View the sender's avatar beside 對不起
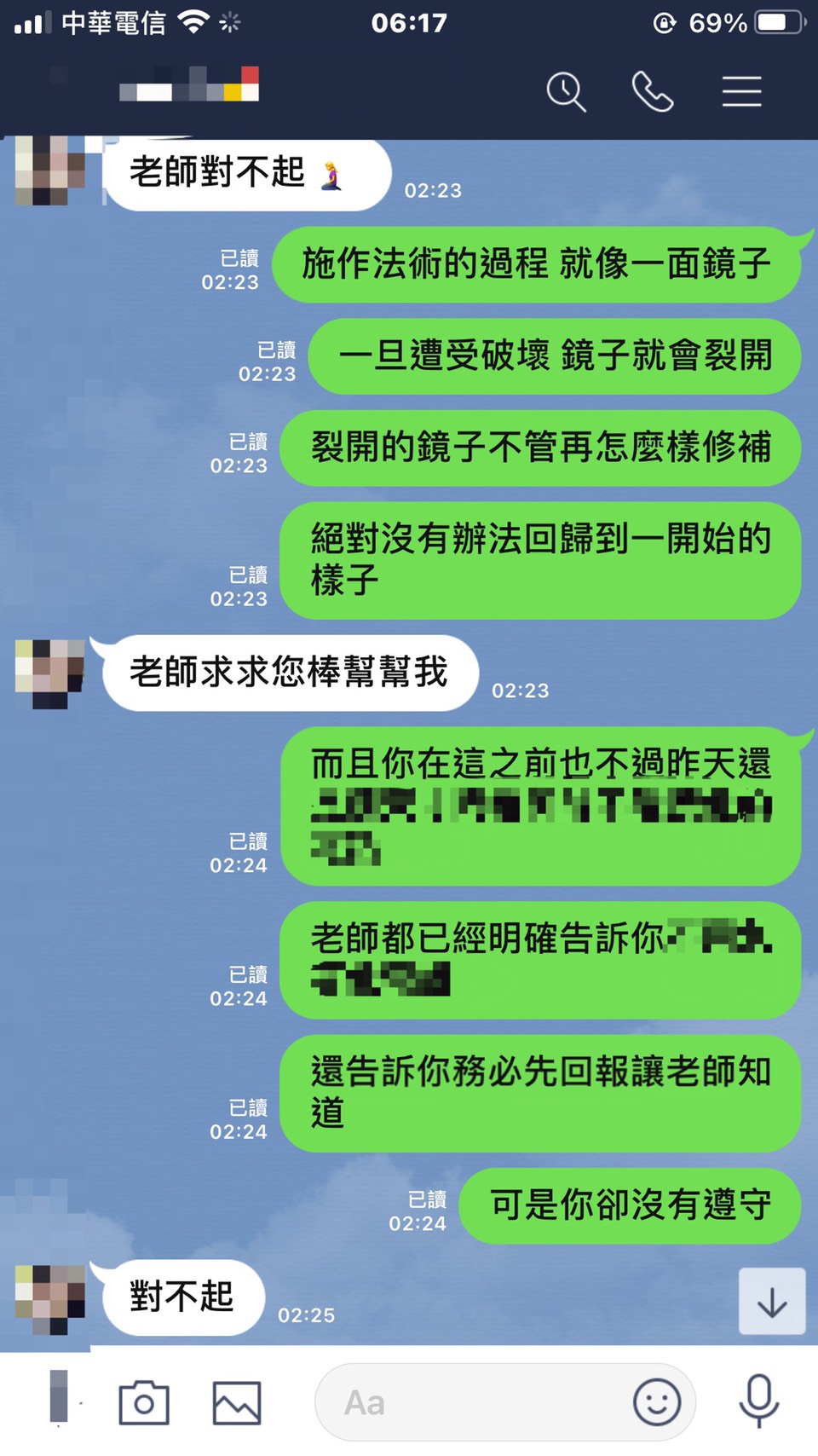Image resolution: width=818 pixels, height=1456 pixels. [50, 1299]
